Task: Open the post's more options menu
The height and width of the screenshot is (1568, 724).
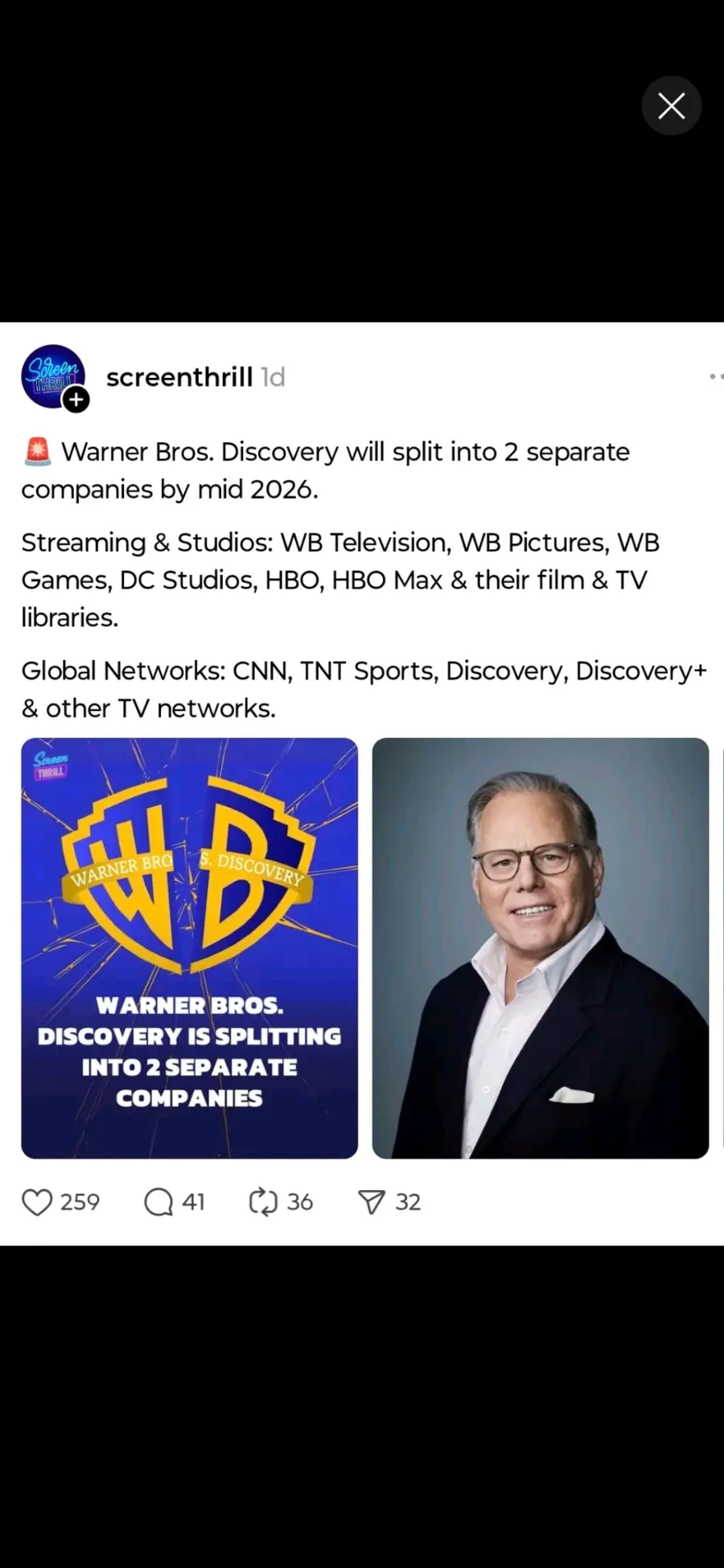Action: [715, 376]
